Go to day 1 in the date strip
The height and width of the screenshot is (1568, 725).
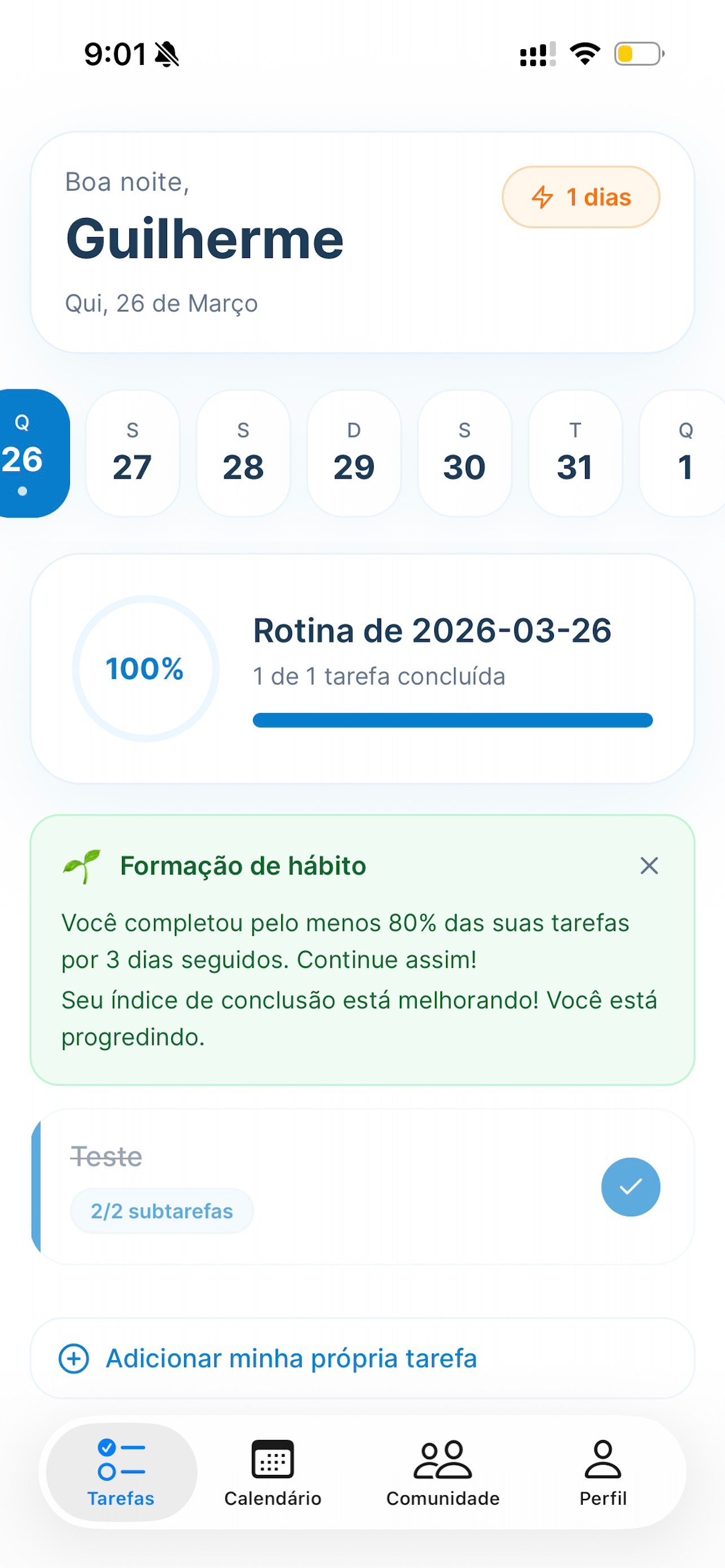683,453
